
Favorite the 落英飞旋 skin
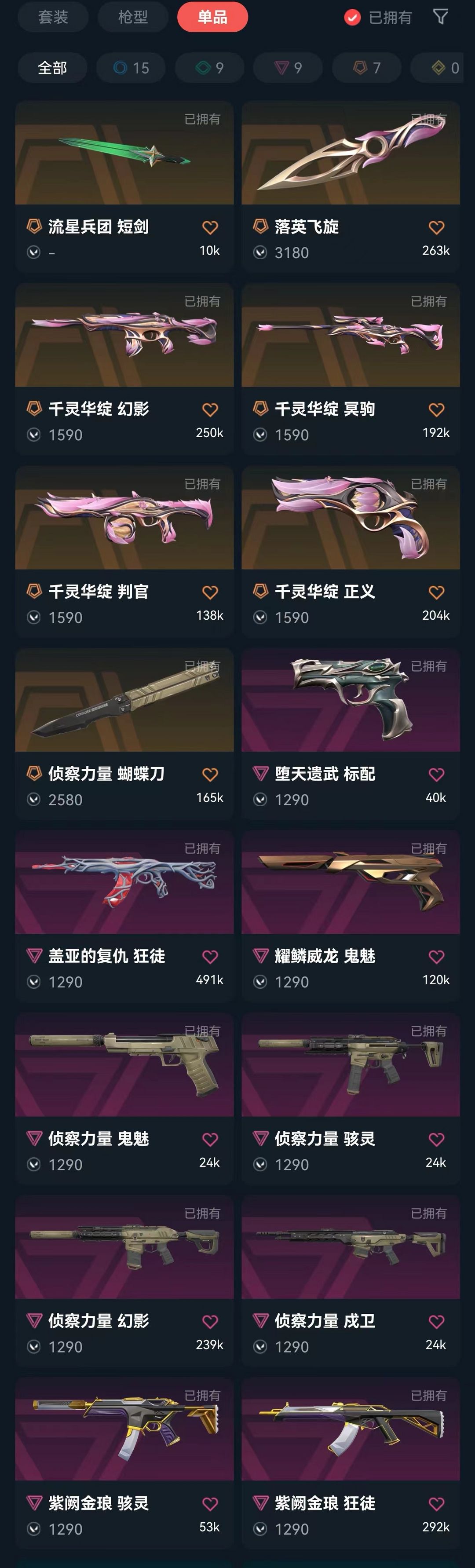pos(436,228)
